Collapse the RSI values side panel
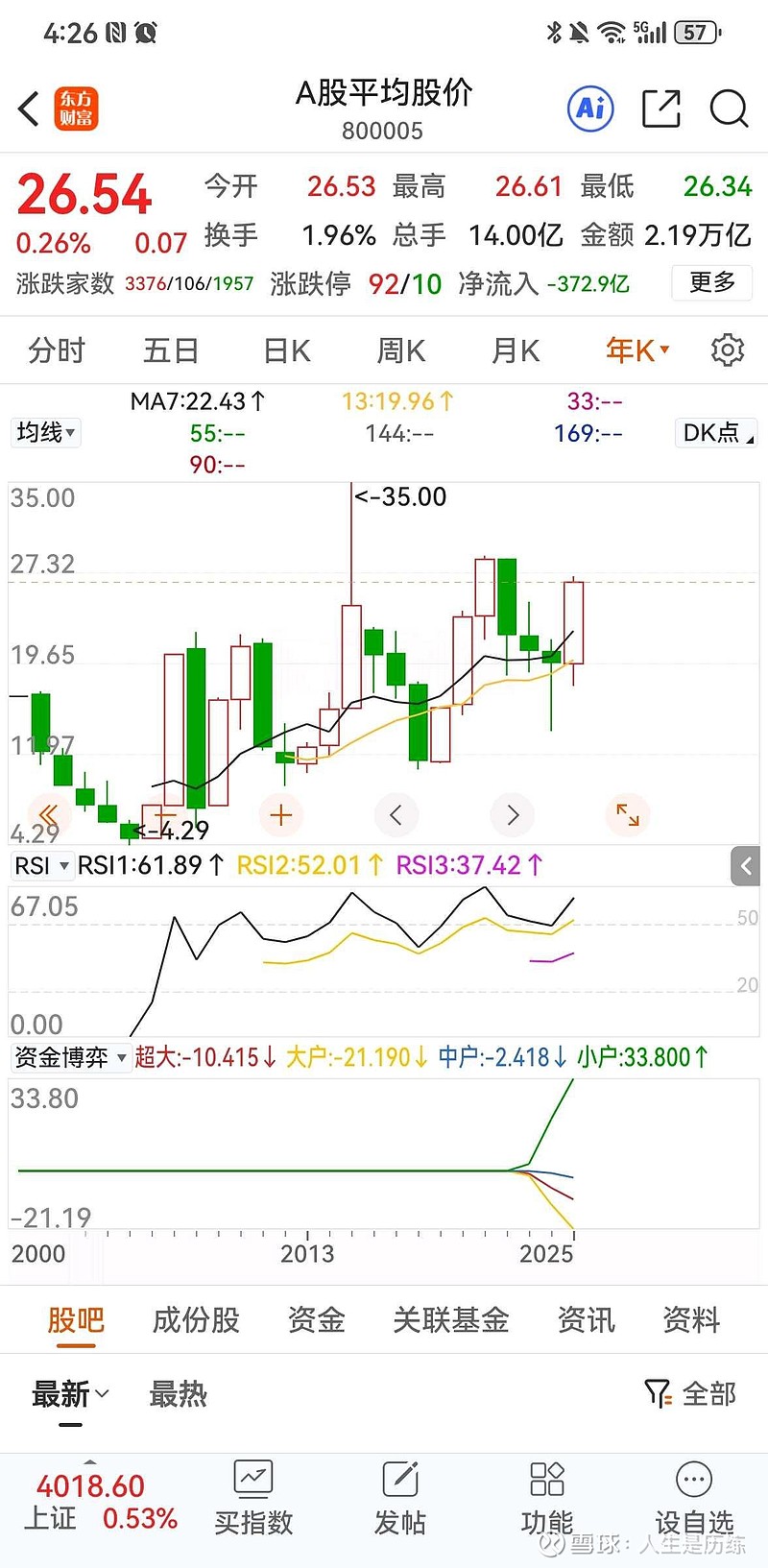Screen dimensions: 768x1568 point(746,865)
